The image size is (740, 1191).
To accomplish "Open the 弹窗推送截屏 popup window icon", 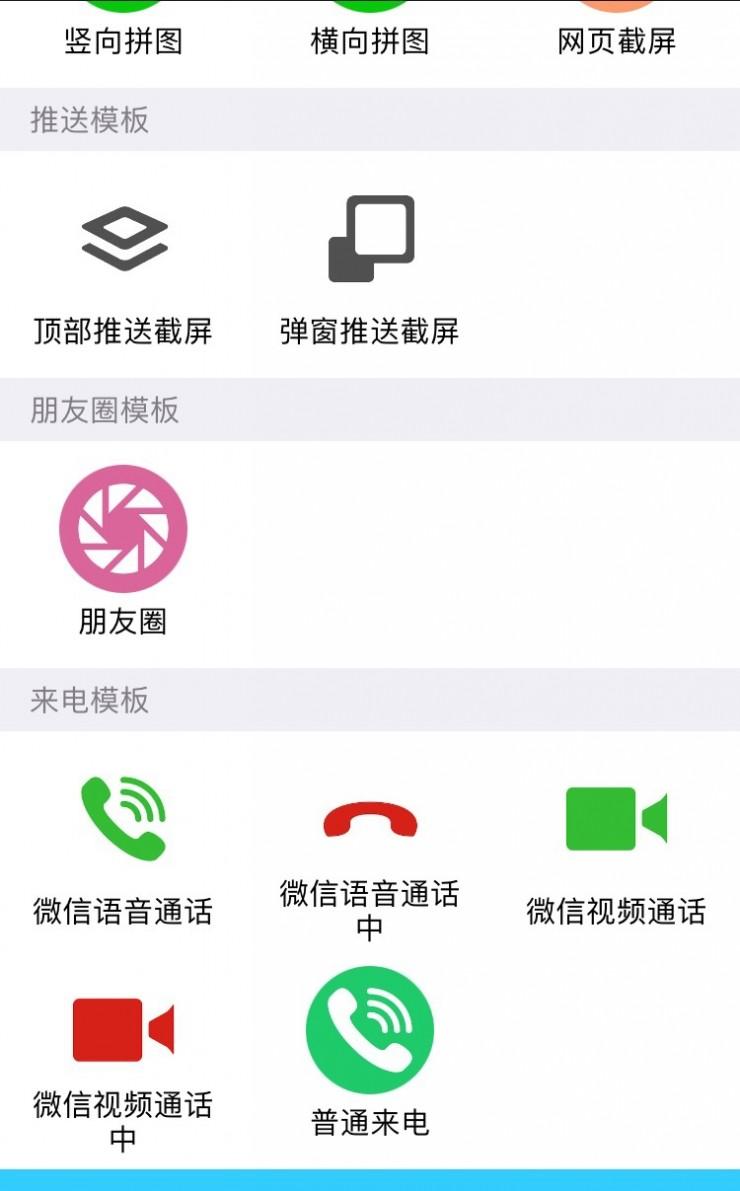I will pyautogui.click(x=370, y=240).
